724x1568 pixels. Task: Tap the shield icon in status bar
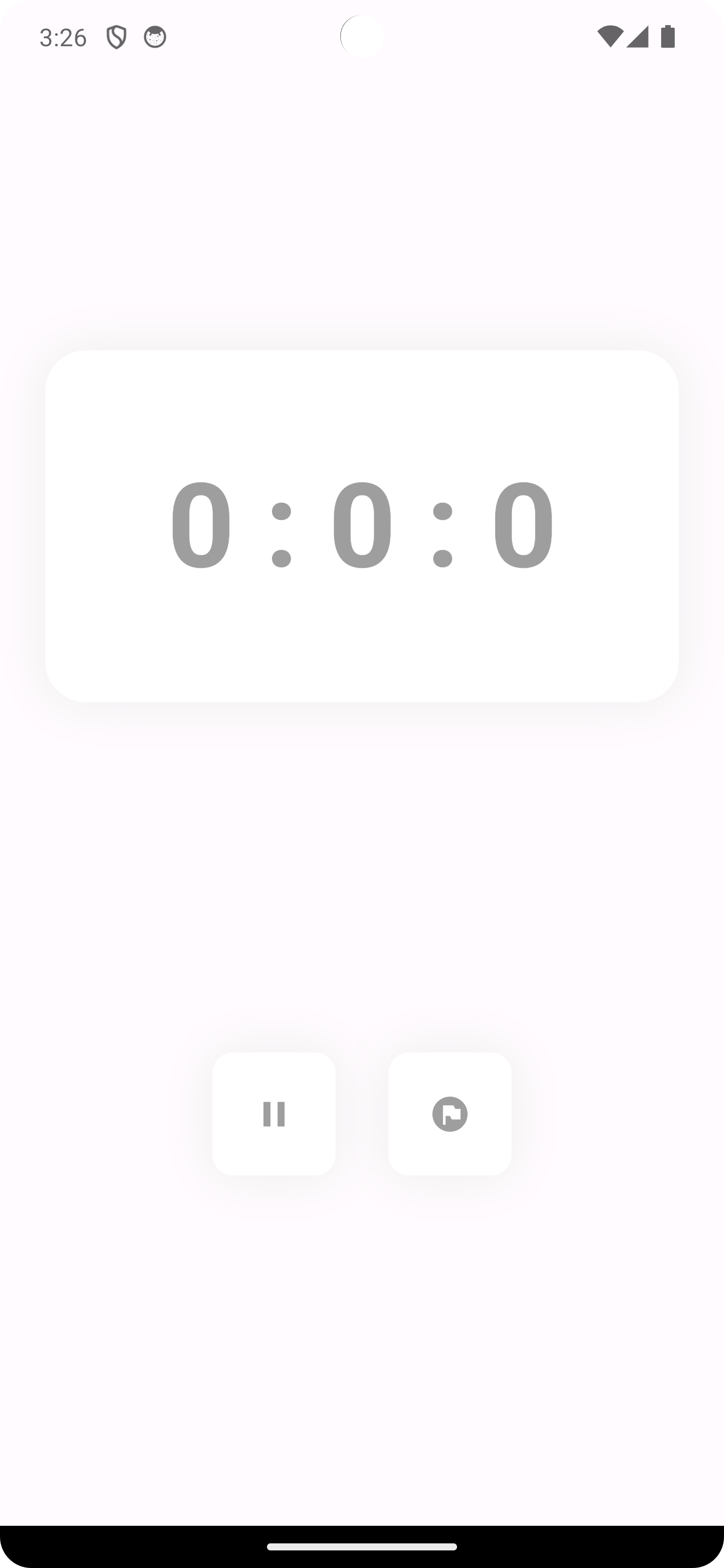click(117, 38)
